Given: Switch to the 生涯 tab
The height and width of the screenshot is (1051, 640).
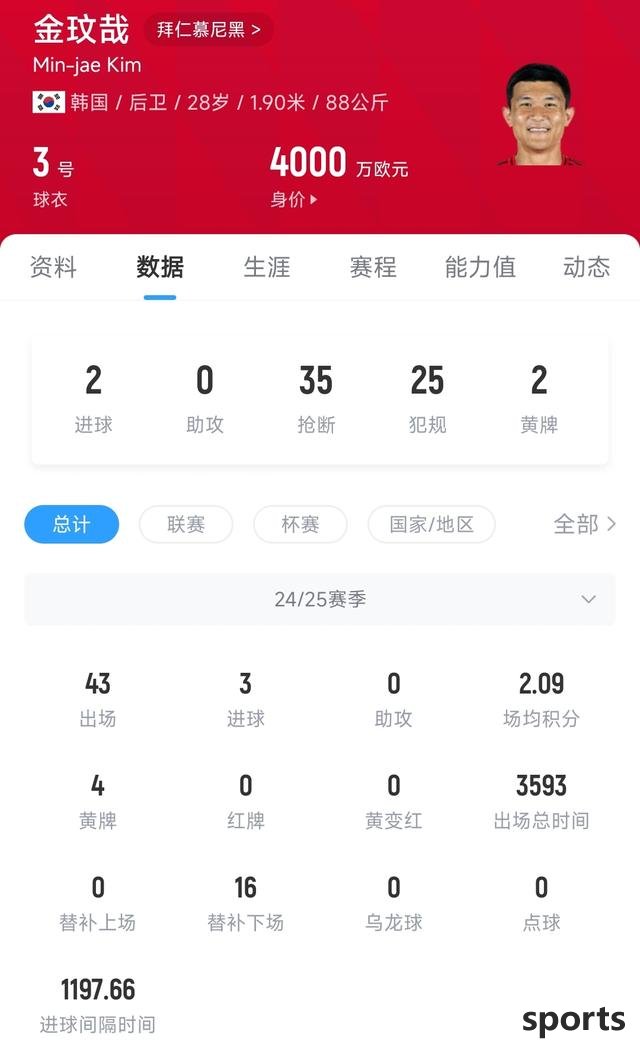Looking at the screenshot, I should [x=267, y=267].
